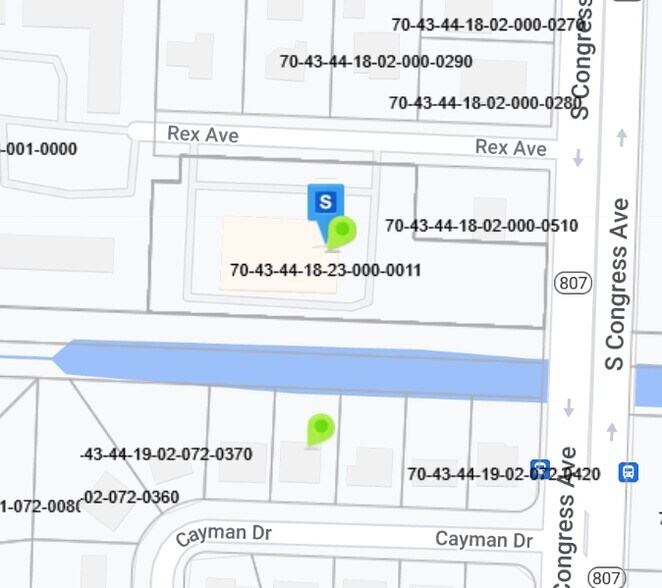Viewport: 662px width, 588px height.
Task: Select the green pin beside the S marker
Action: click(342, 233)
